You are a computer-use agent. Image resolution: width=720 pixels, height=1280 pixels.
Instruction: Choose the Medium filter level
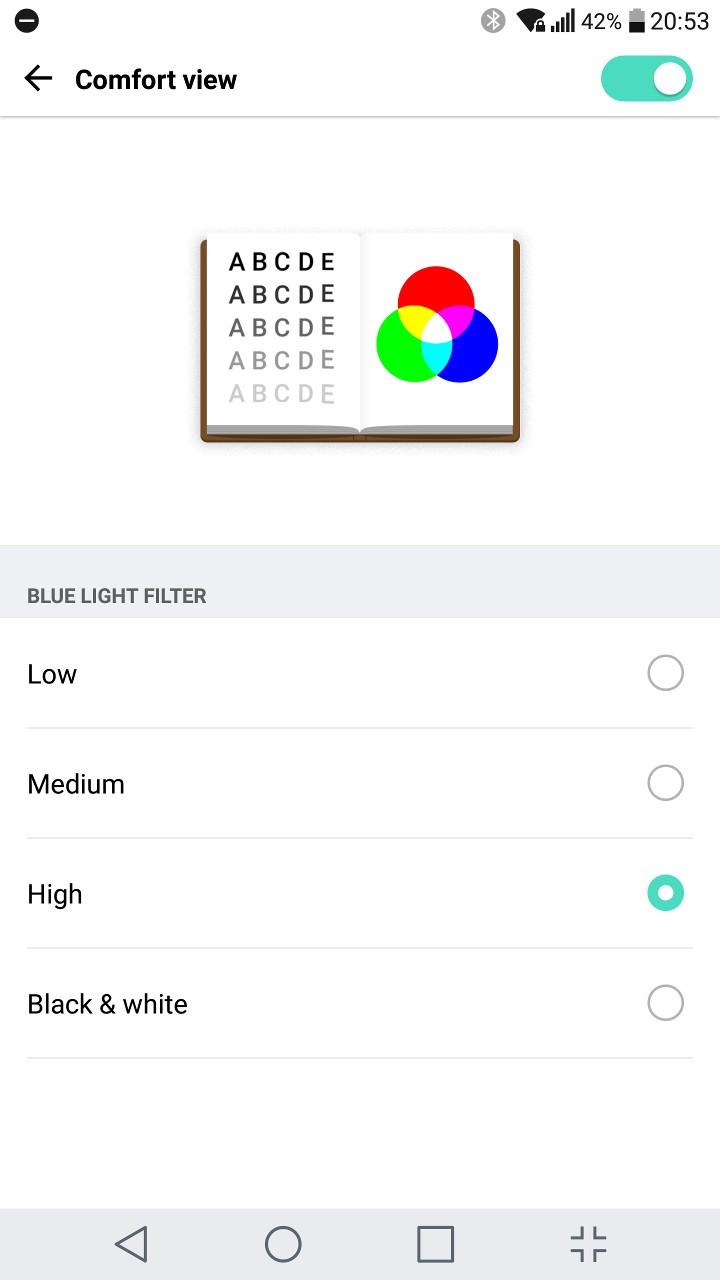(360, 783)
